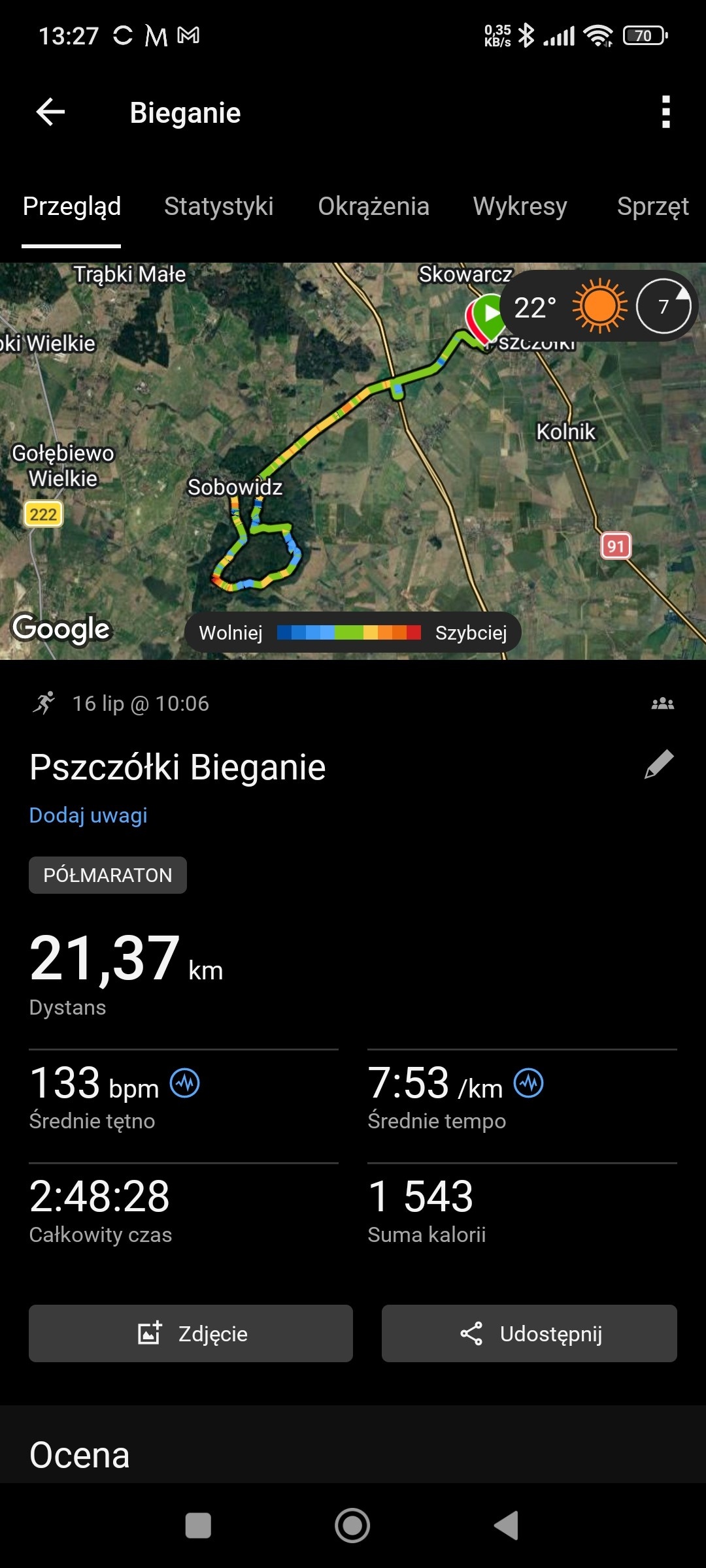Open recent apps from the navigation bar
The image size is (706, 1568).
click(198, 1526)
